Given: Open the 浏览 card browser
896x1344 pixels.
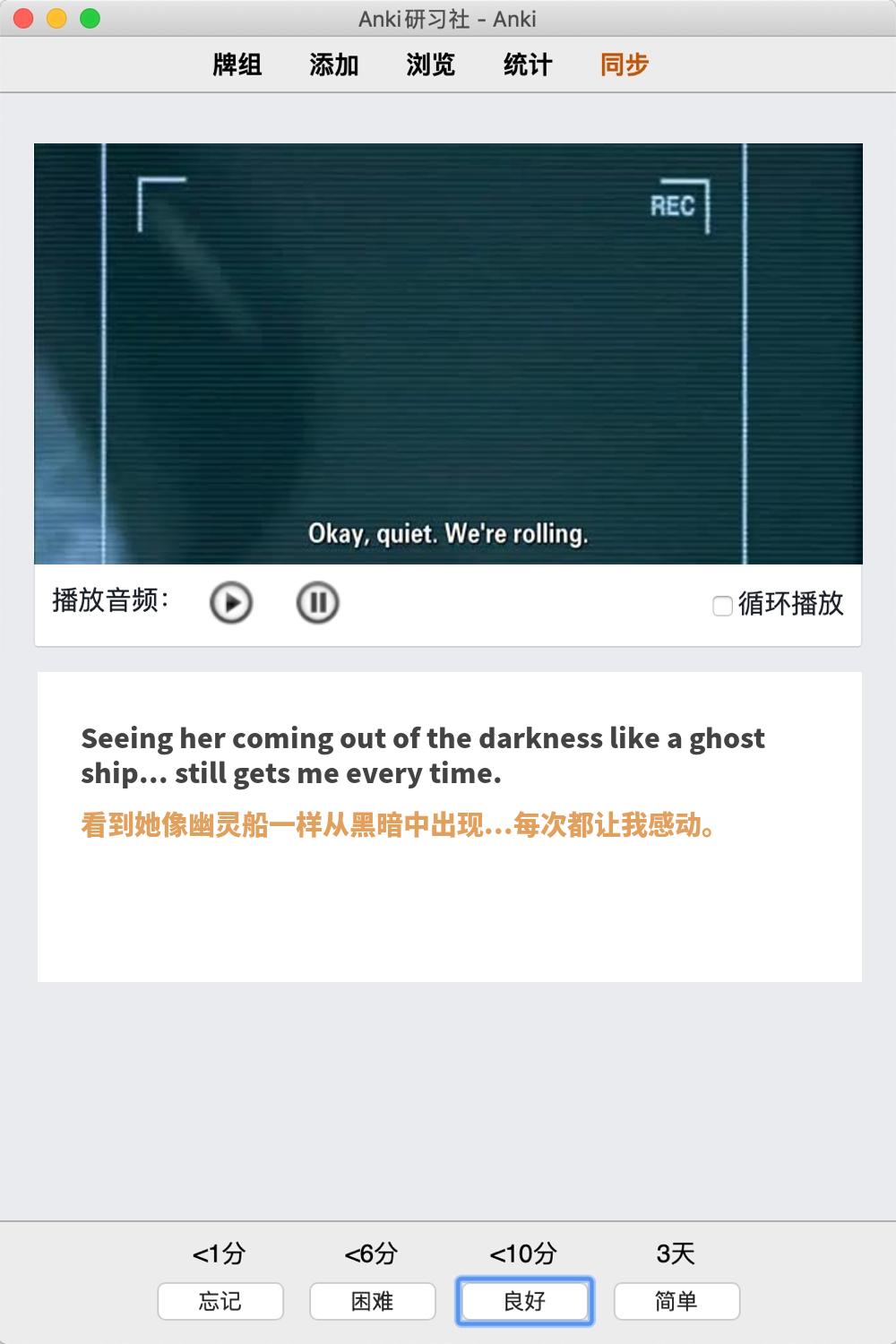Looking at the screenshot, I should tap(430, 65).
